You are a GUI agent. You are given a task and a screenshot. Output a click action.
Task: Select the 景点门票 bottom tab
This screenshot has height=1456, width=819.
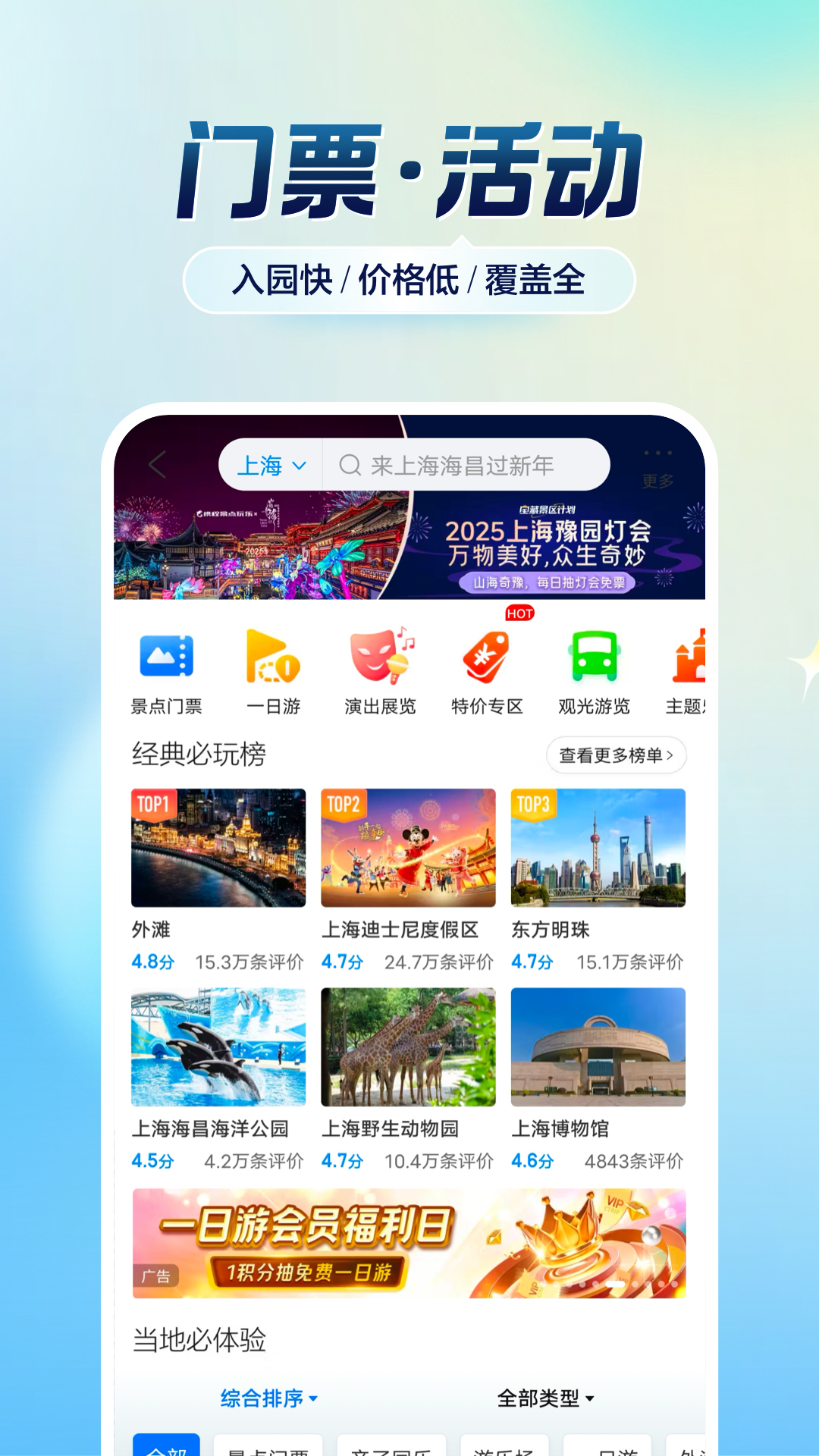tap(270, 1445)
